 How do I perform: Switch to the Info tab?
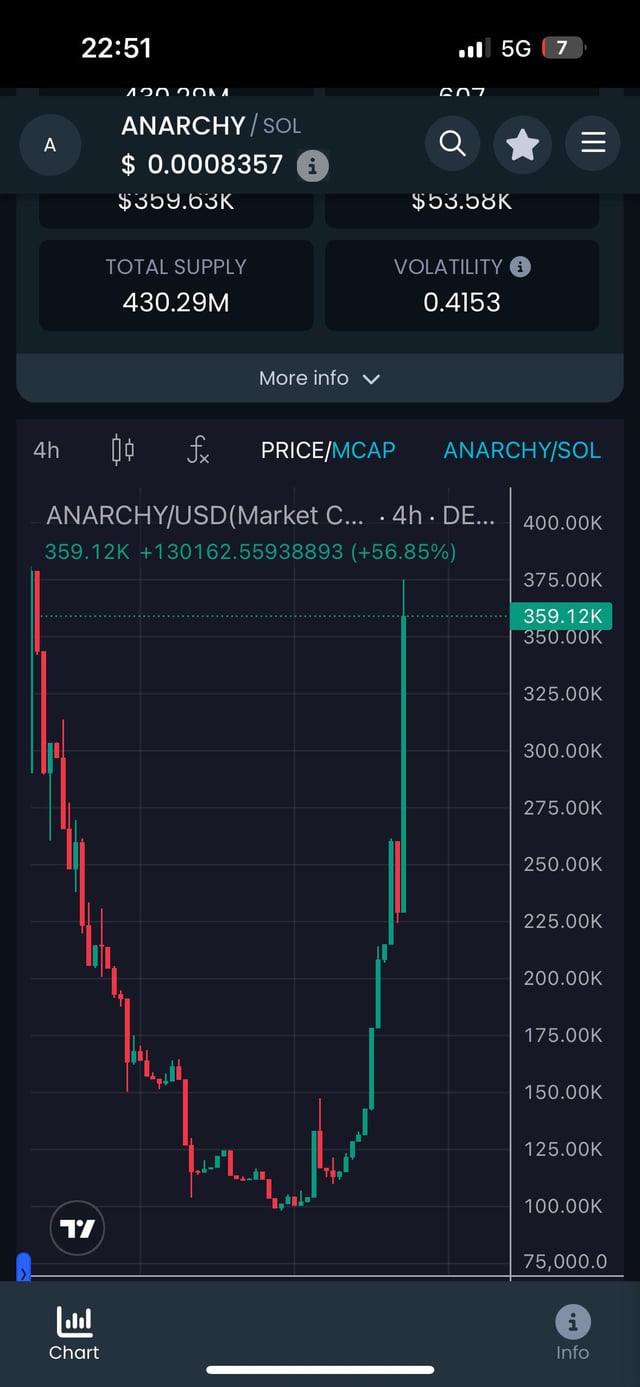click(x=572, y=1333)
